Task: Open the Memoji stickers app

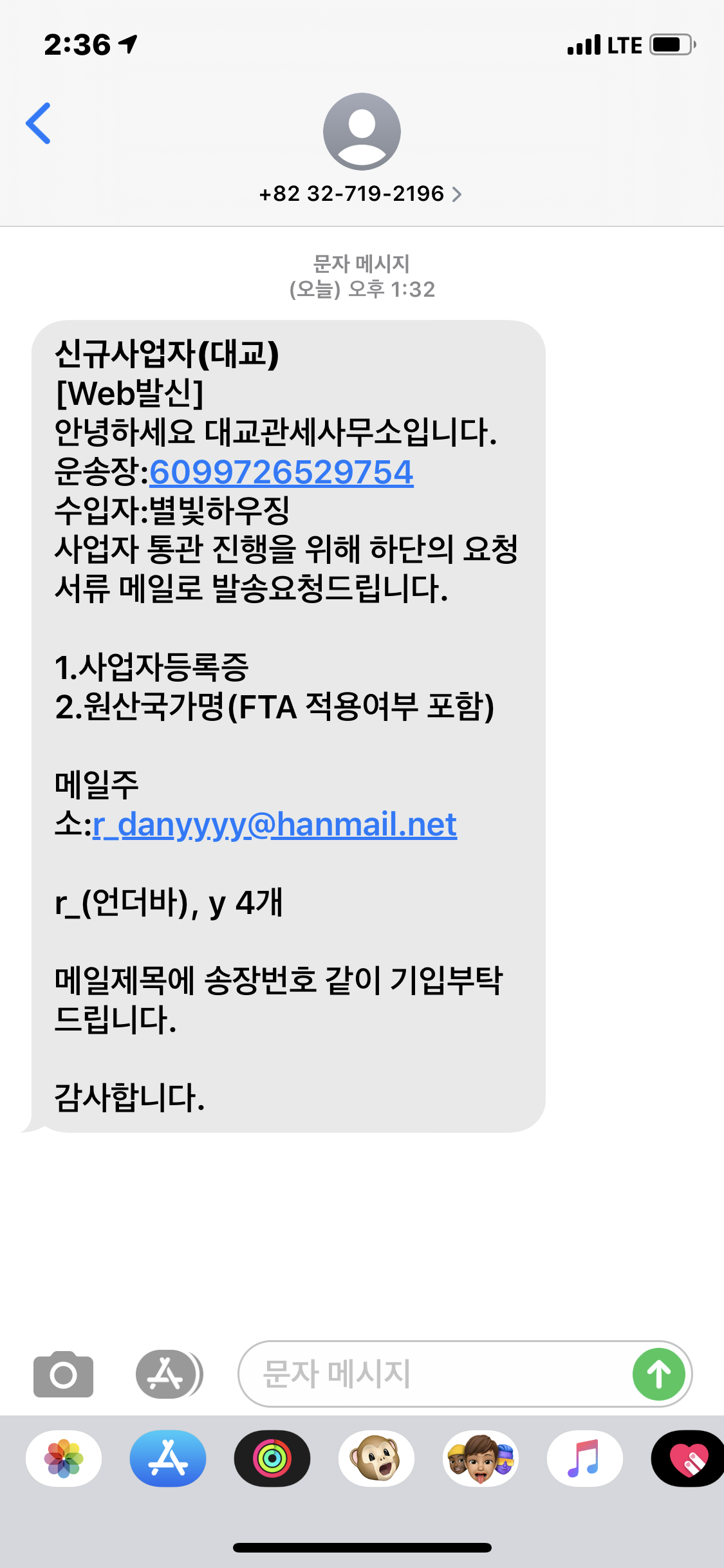Action: point(481,1459)
